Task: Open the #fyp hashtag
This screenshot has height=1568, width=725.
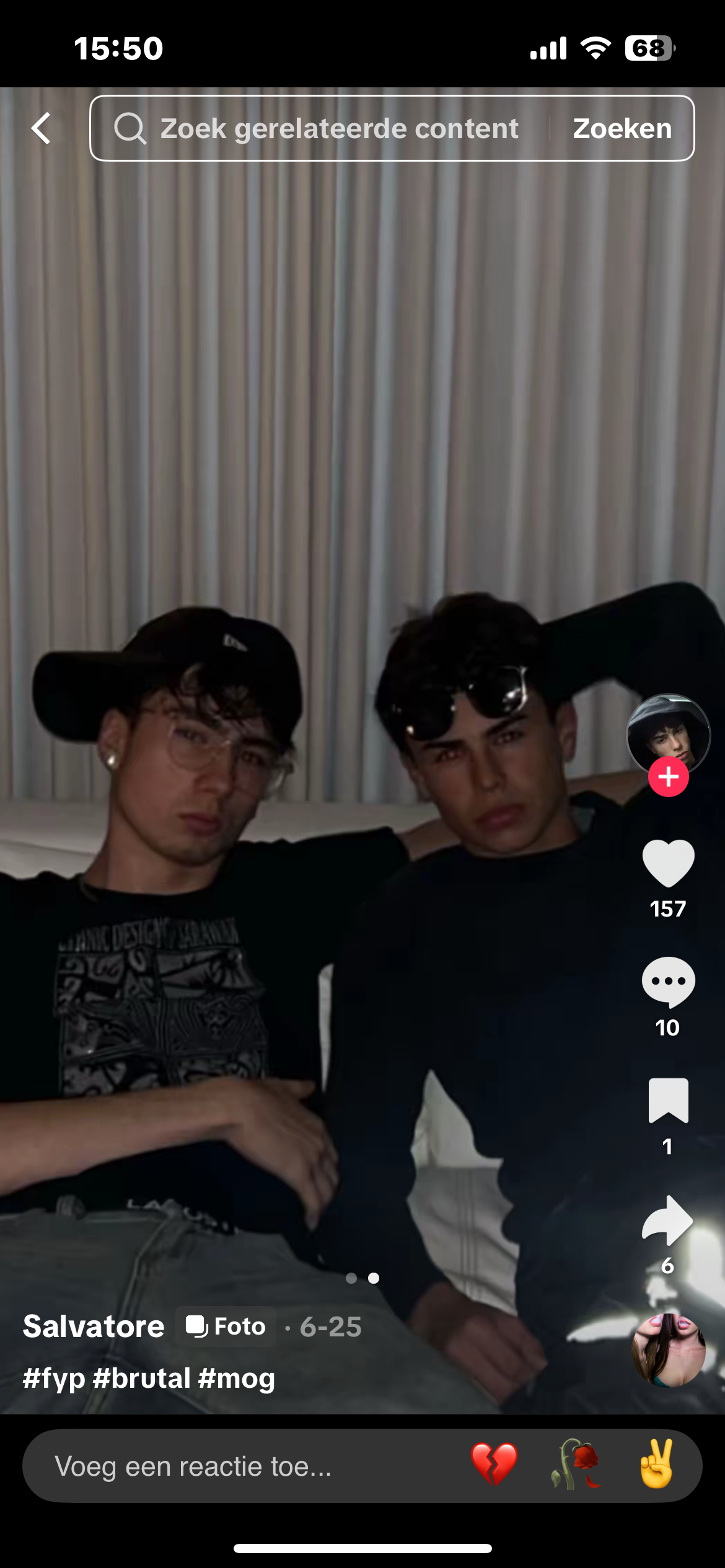Action: 53,1379
